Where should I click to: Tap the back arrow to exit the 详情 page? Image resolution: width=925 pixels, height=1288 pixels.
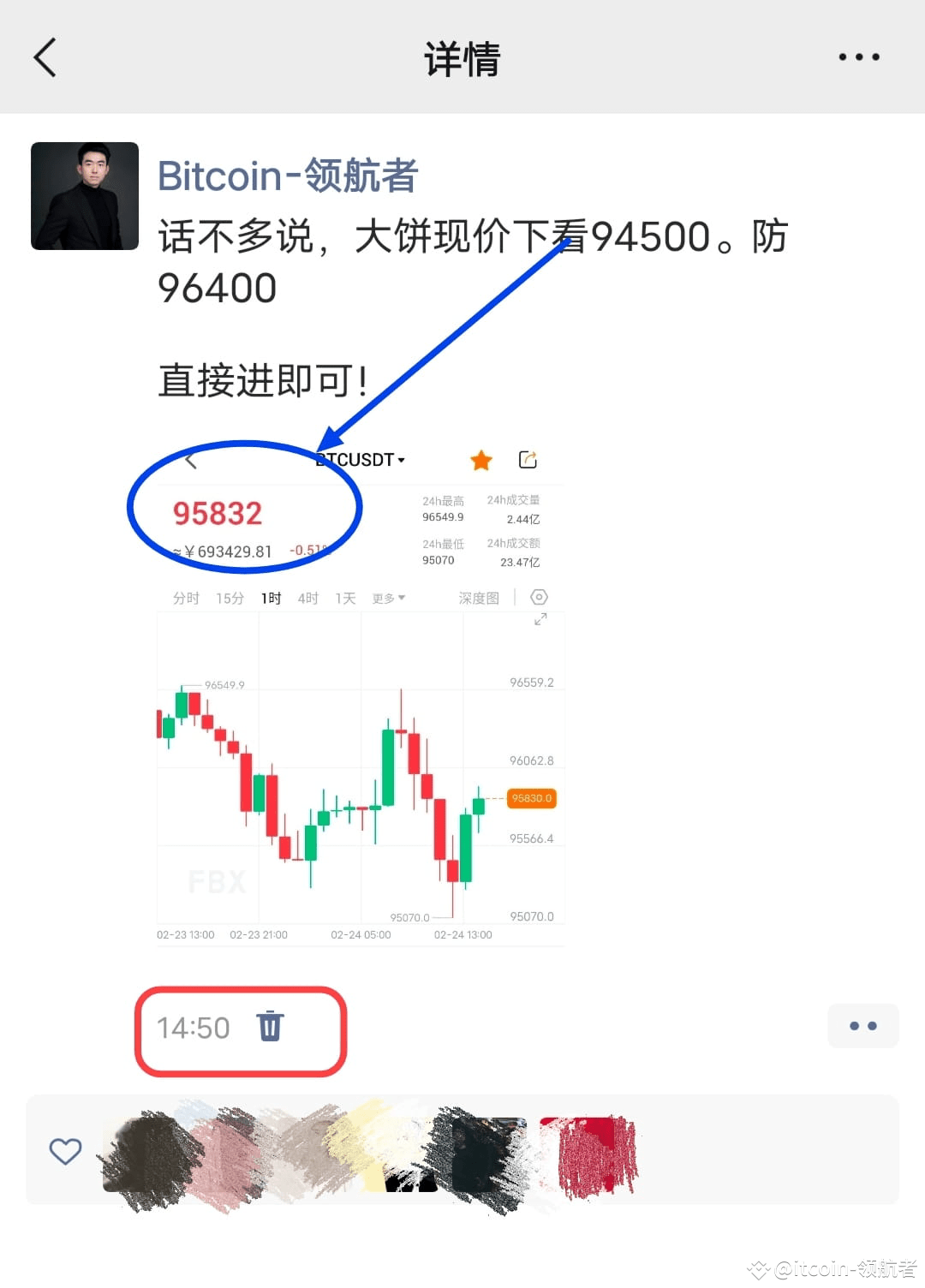(x=45, y=58)
